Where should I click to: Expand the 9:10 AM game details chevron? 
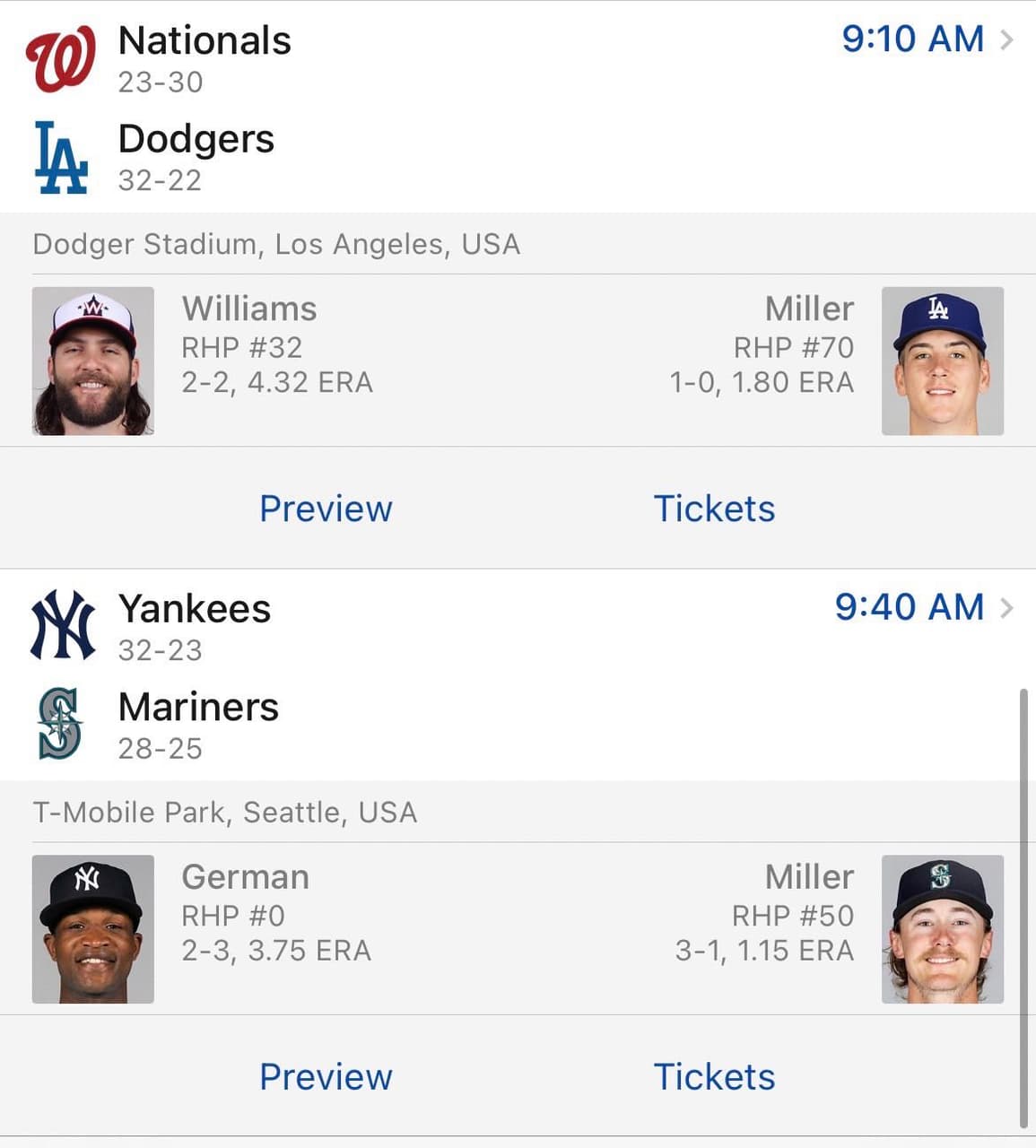pos(1008,39)
